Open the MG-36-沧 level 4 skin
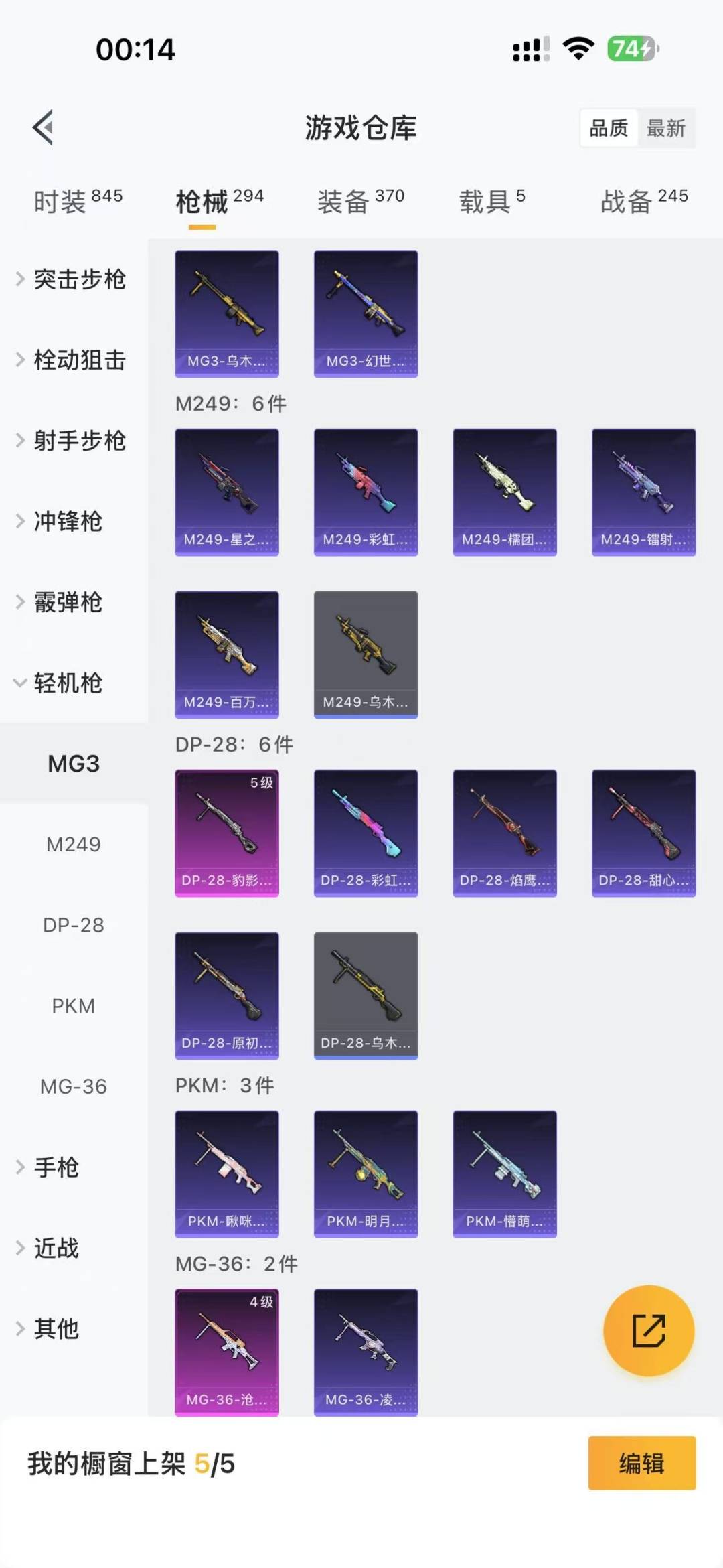 click(x=227, y=1352)
